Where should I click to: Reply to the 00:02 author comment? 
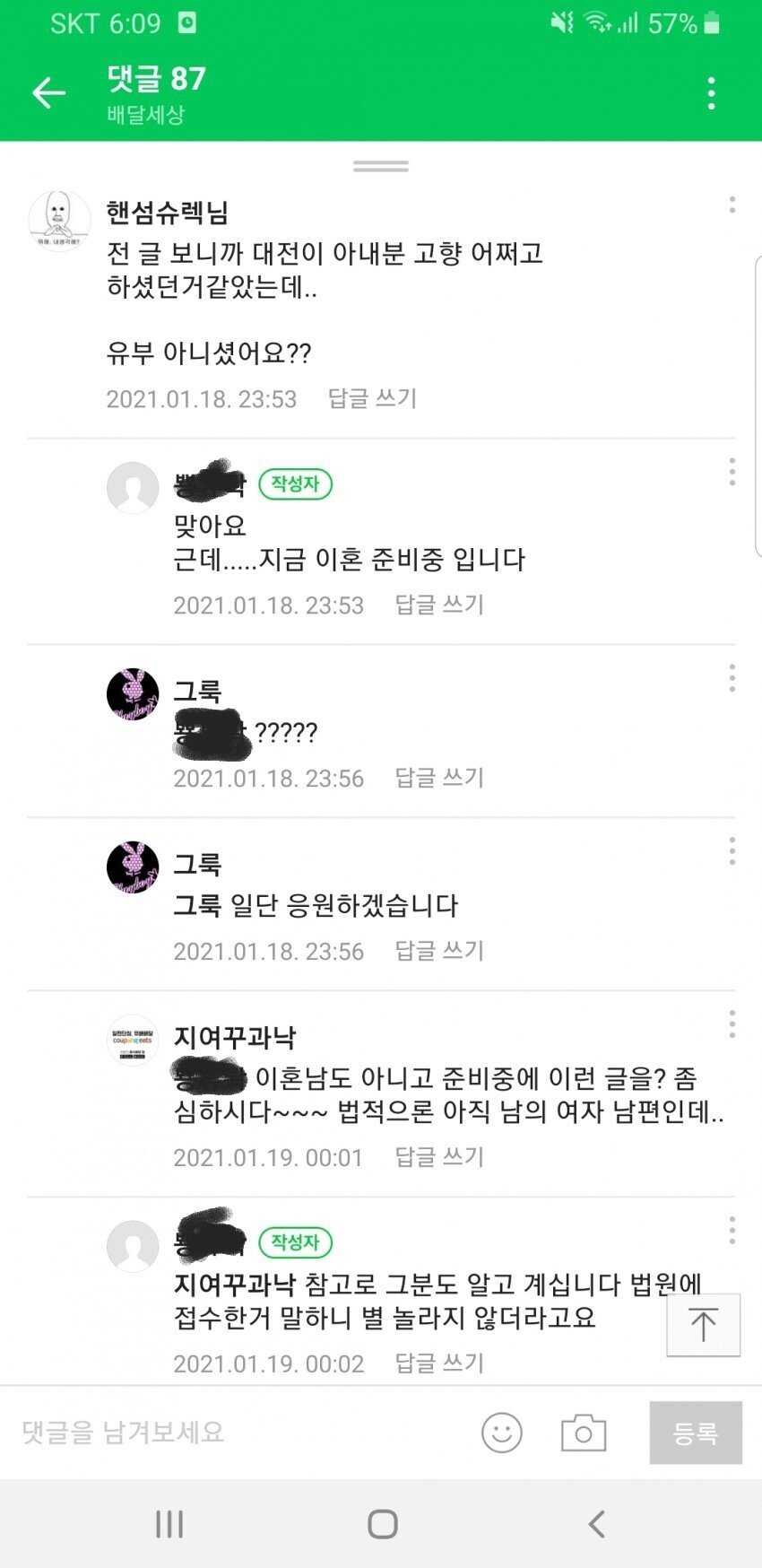(439, 1363)
